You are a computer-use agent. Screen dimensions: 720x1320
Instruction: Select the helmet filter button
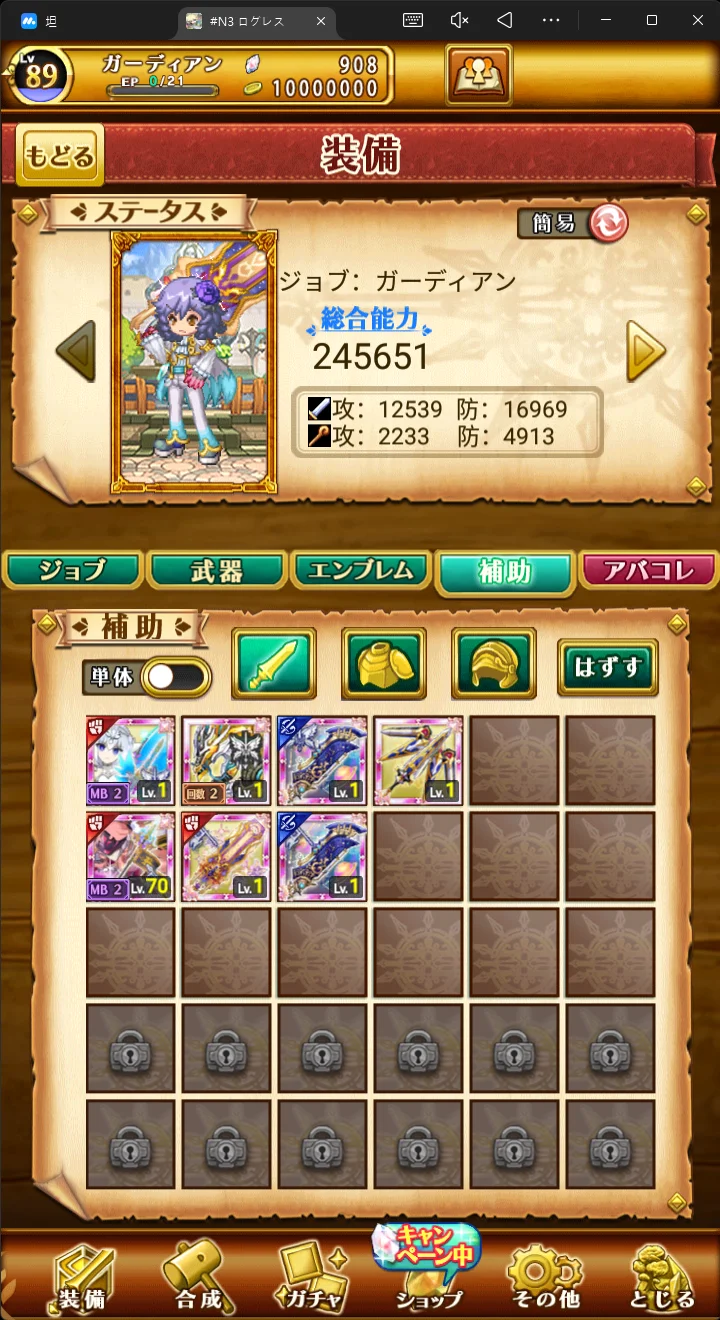(494, 663)
